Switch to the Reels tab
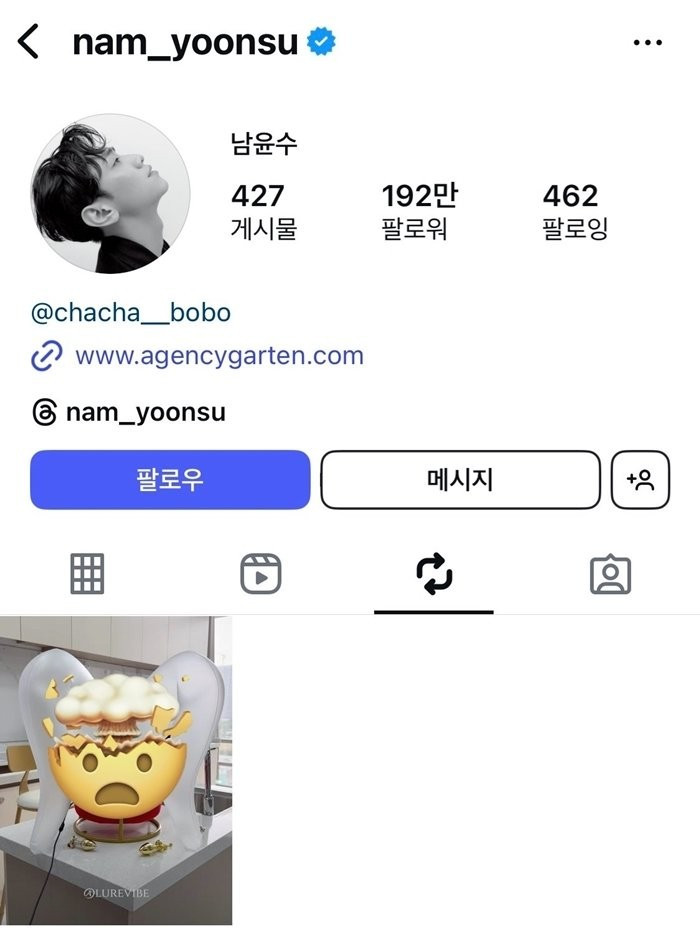The image size is (700, 950). [x=261, y=574]
